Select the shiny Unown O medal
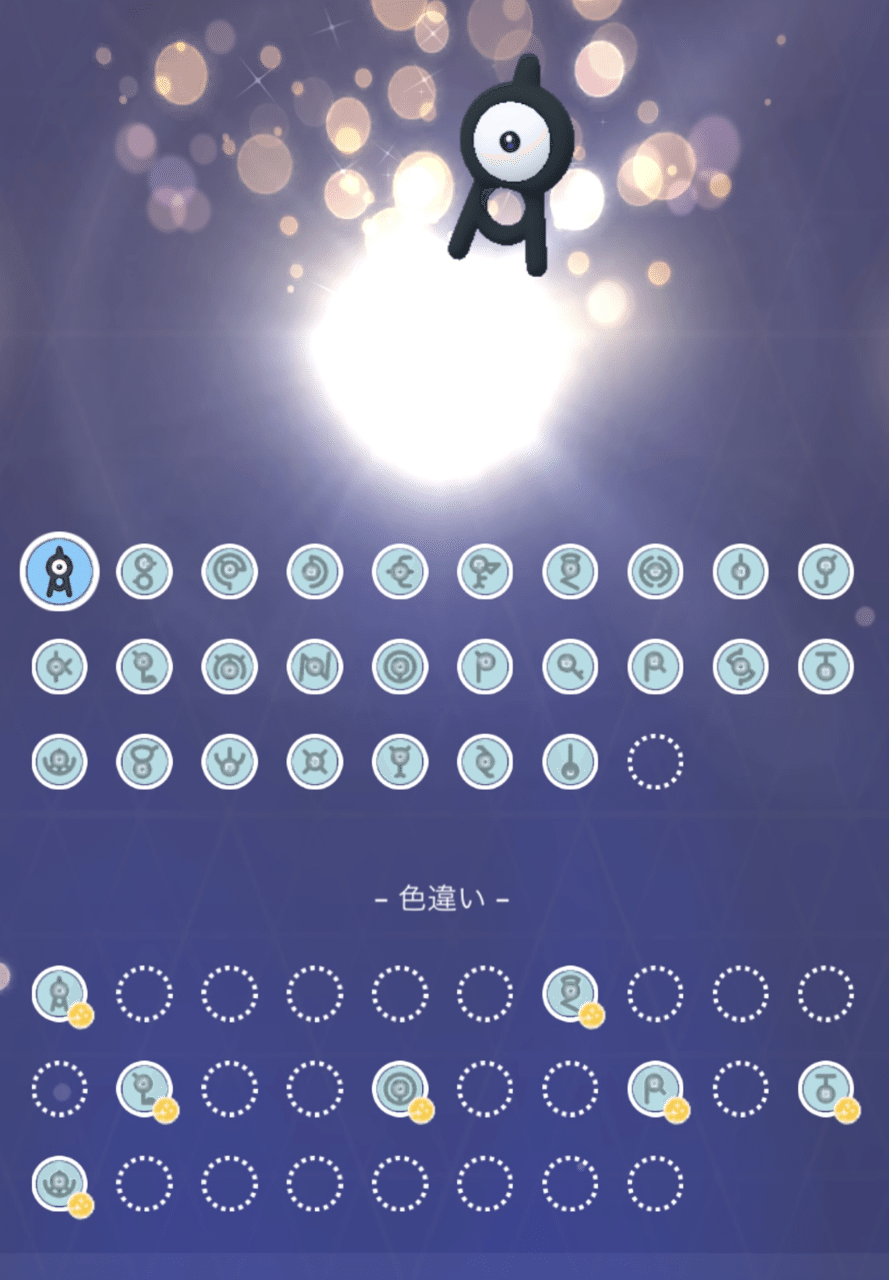Viewport: 889px width, 1280px height. pos(400,1090)
